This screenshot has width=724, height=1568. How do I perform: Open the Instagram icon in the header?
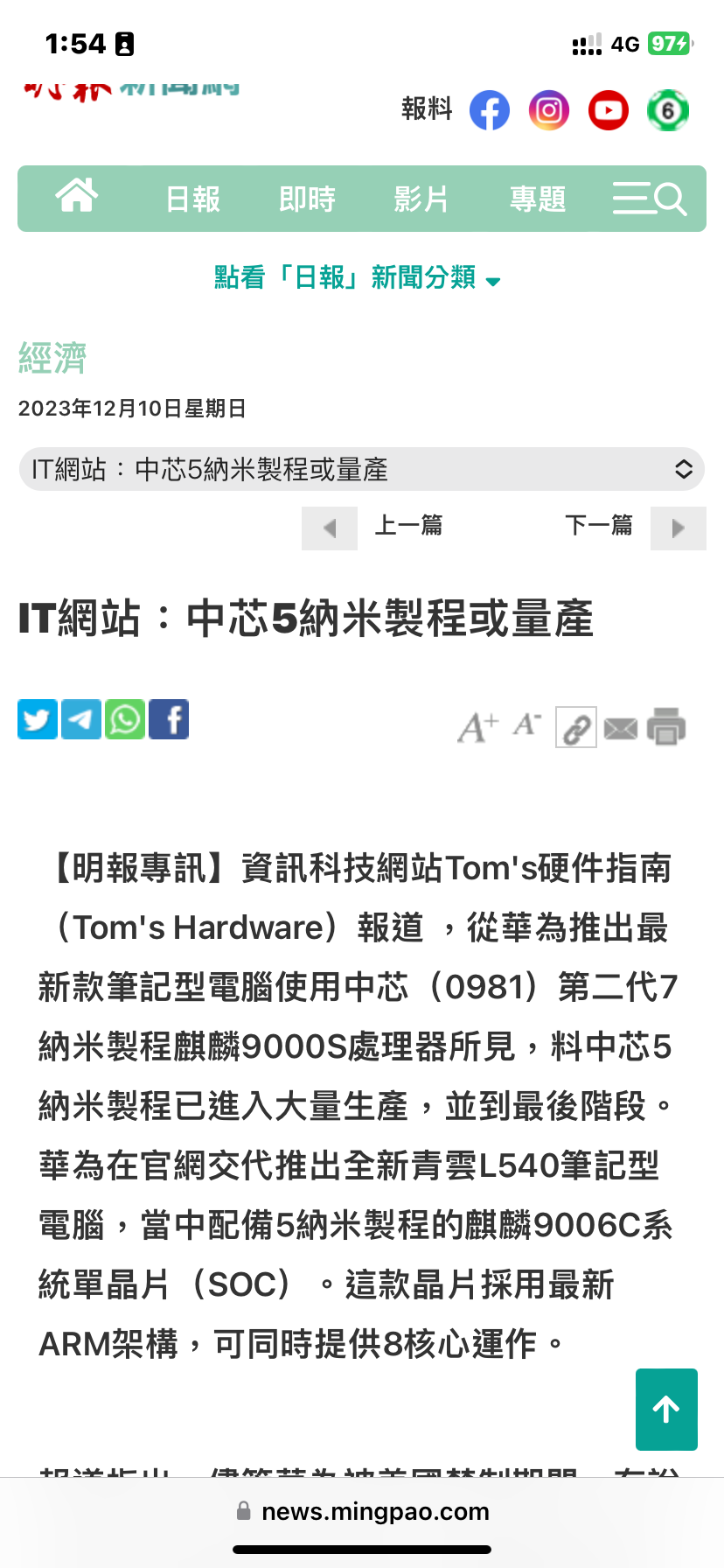[549, 110]
